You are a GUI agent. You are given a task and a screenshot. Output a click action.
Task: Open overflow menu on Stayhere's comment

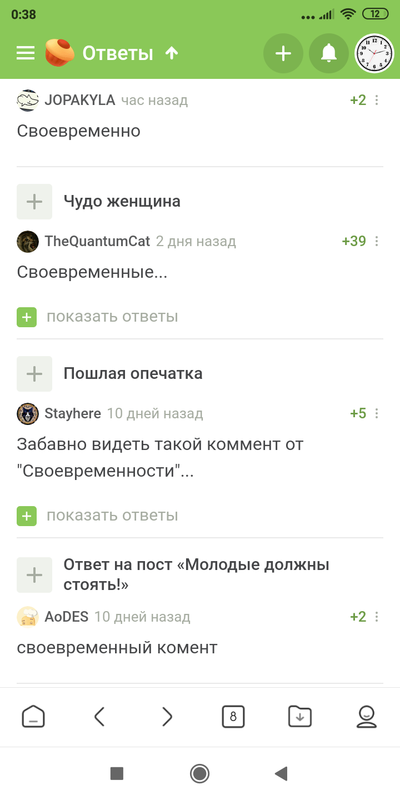377,413
